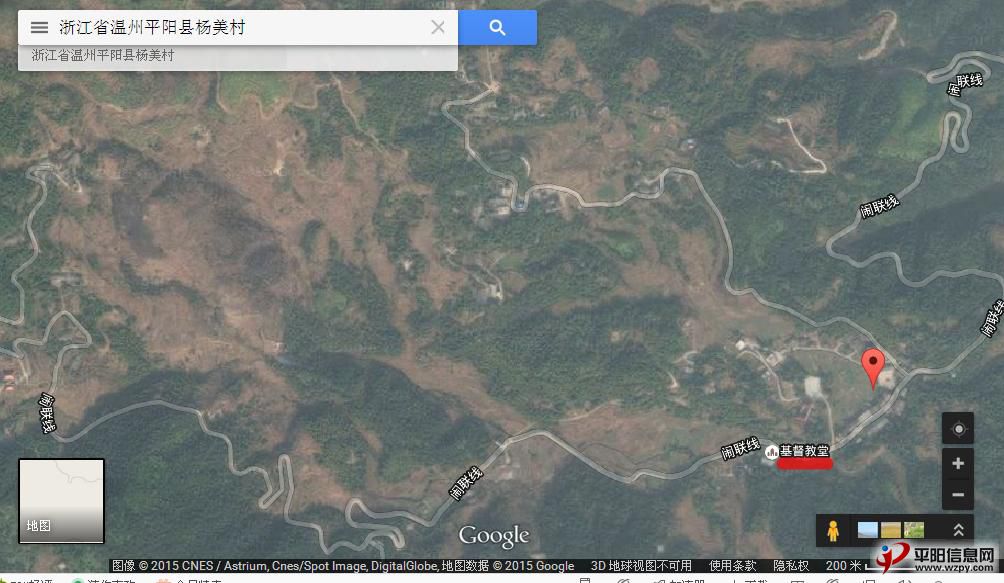Tap the blue search magnifier button
Image resolution: width=1004 pixels, height=583 pixels.
click(497, 27)
